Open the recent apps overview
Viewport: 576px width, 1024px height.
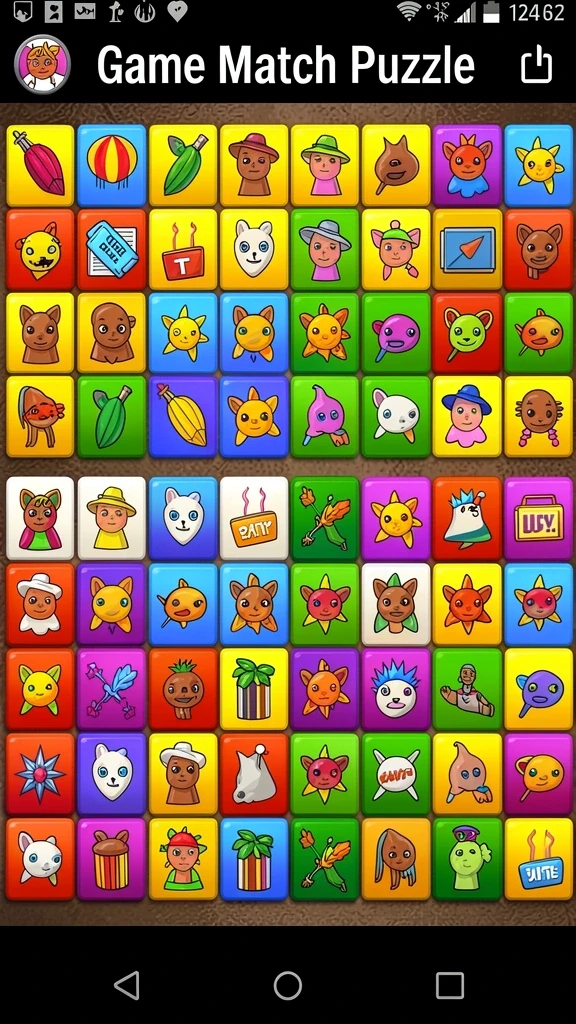[x=449, y=985]
